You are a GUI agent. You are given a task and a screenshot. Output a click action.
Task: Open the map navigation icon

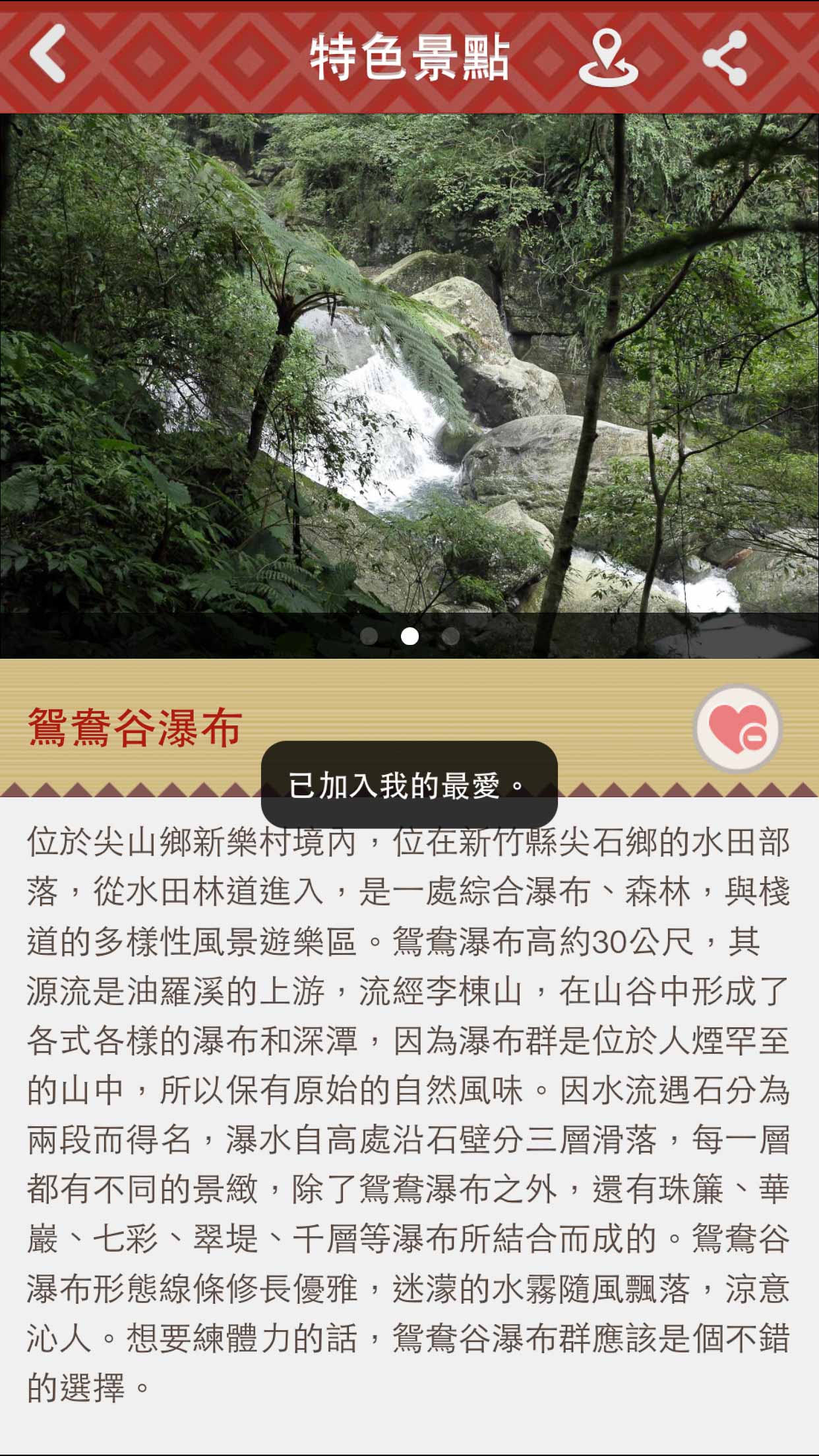pyautogui.click(x=607, y=58)
